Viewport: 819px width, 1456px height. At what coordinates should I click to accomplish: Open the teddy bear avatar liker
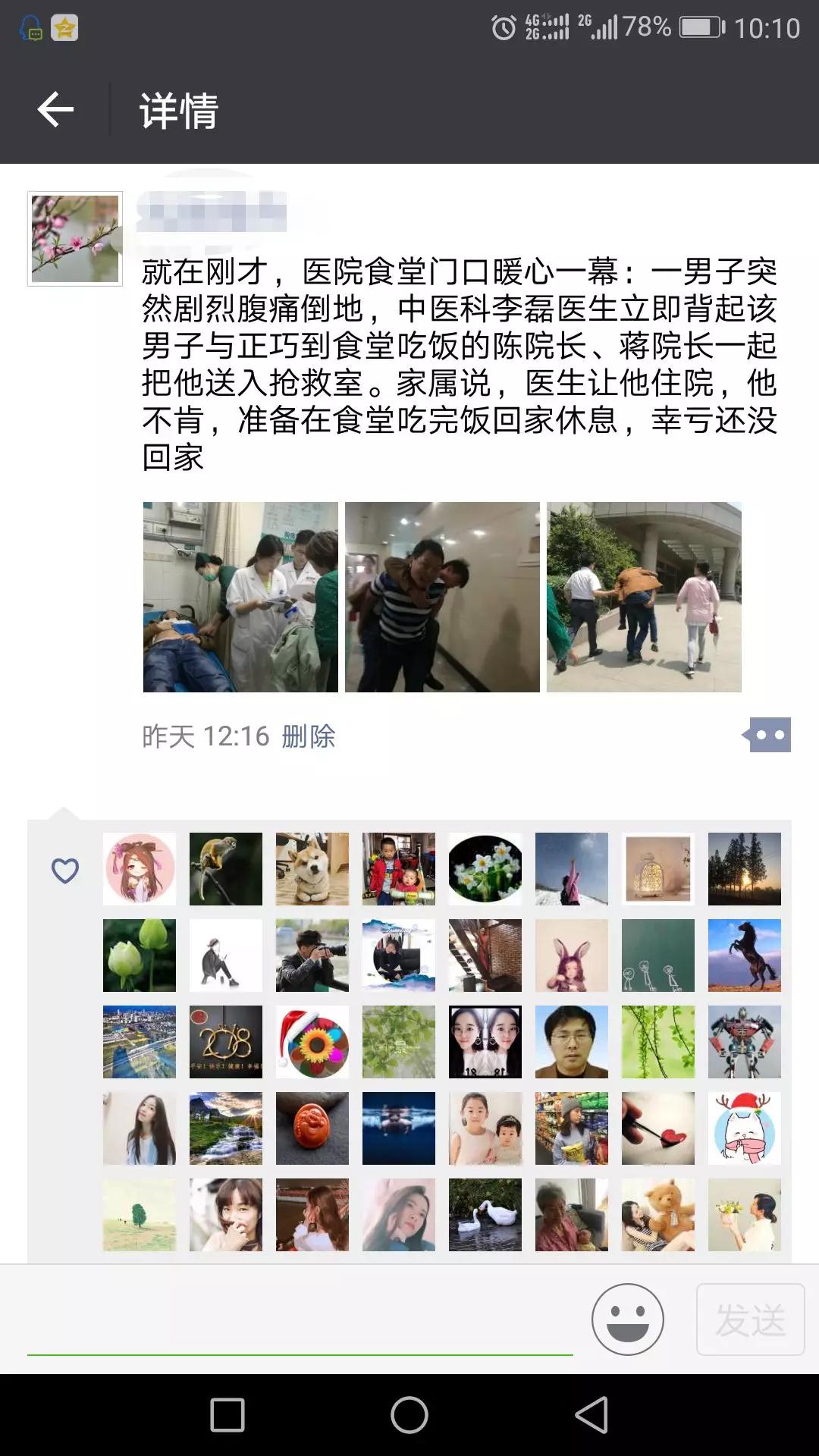click(658, 1215)
